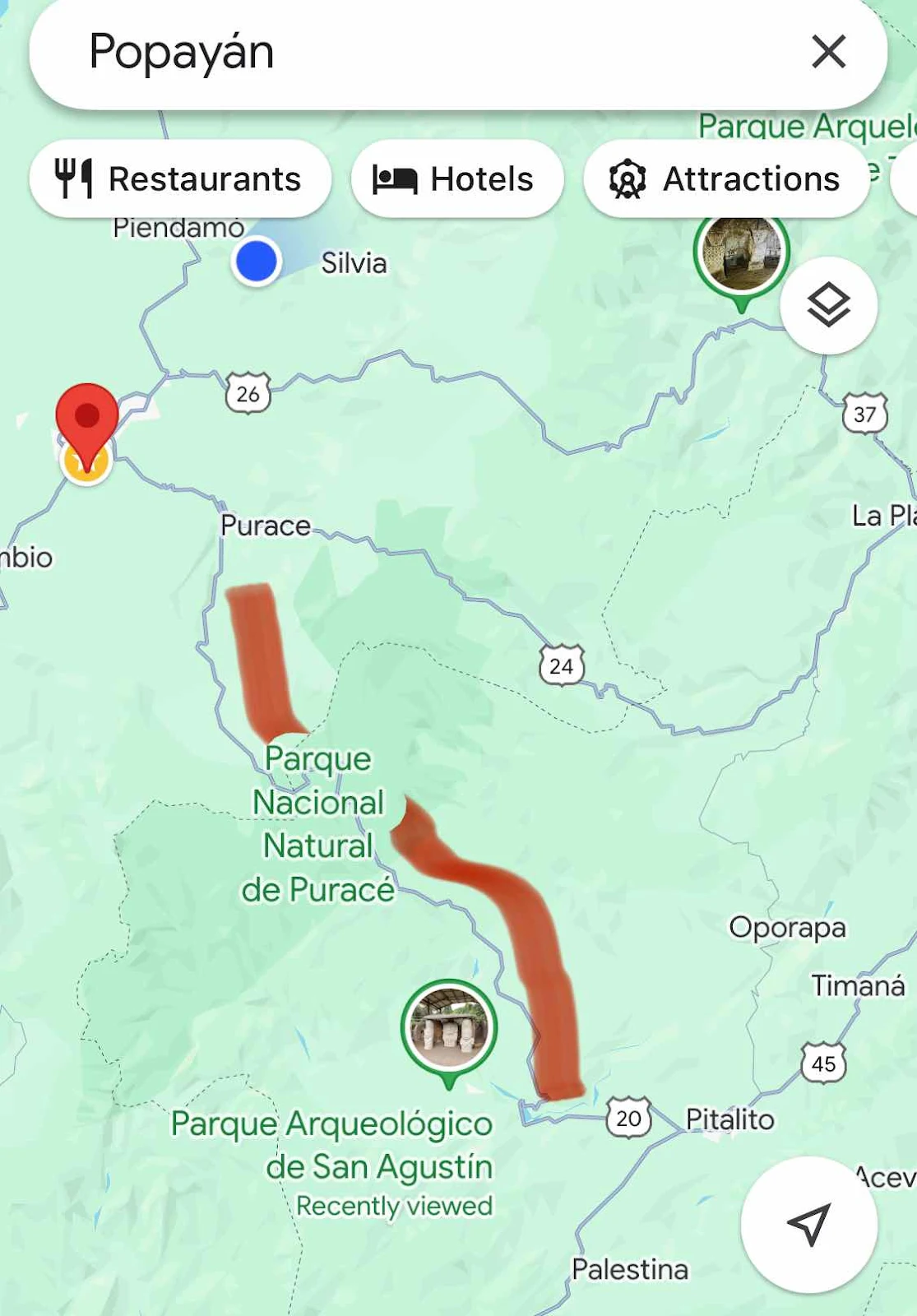The height and width of the screenshot is (1316, 917).
Task: Show Hotels nearby
Action: tap(456, 179)
